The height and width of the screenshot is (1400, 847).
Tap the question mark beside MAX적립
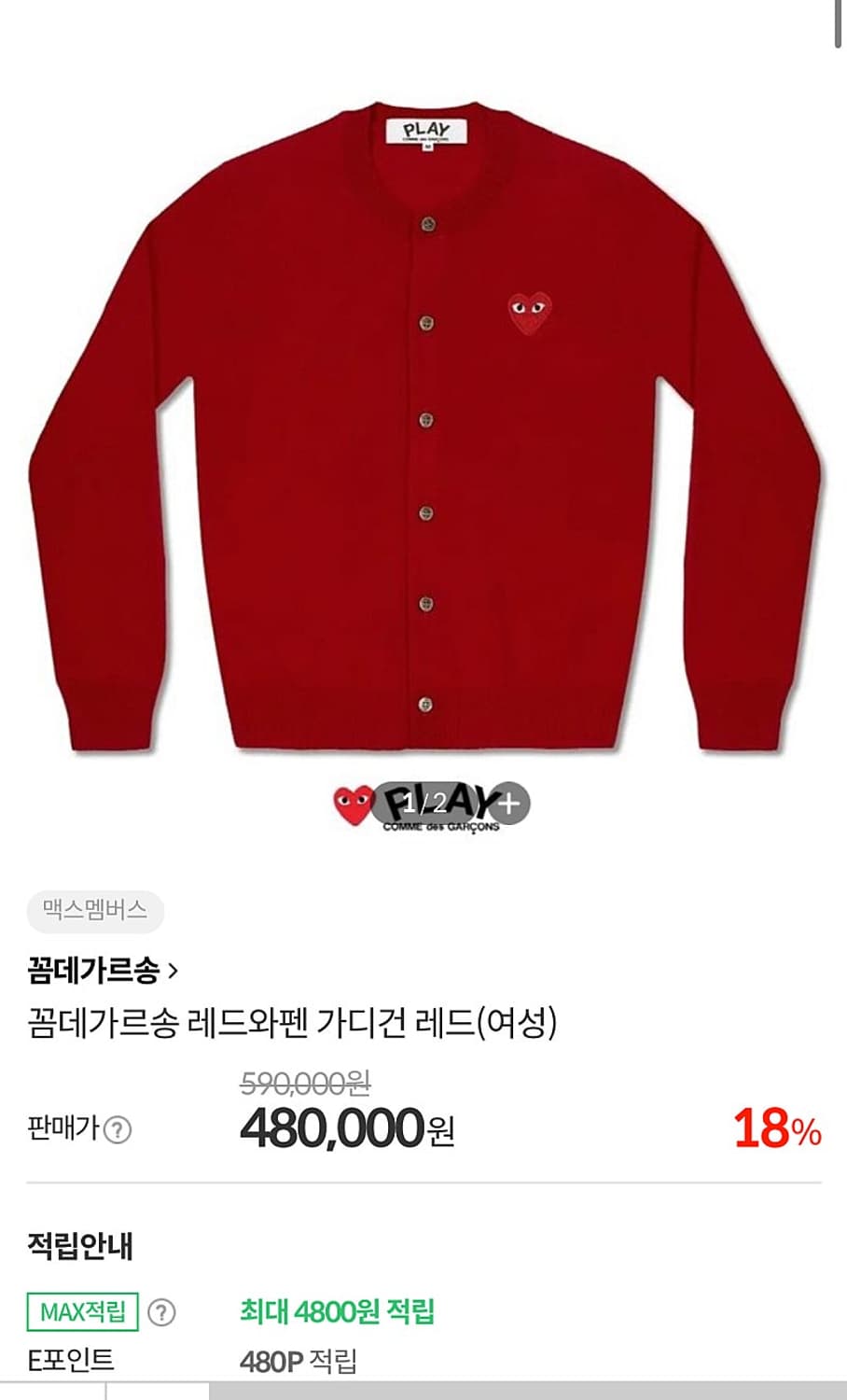coord(162,1311)
